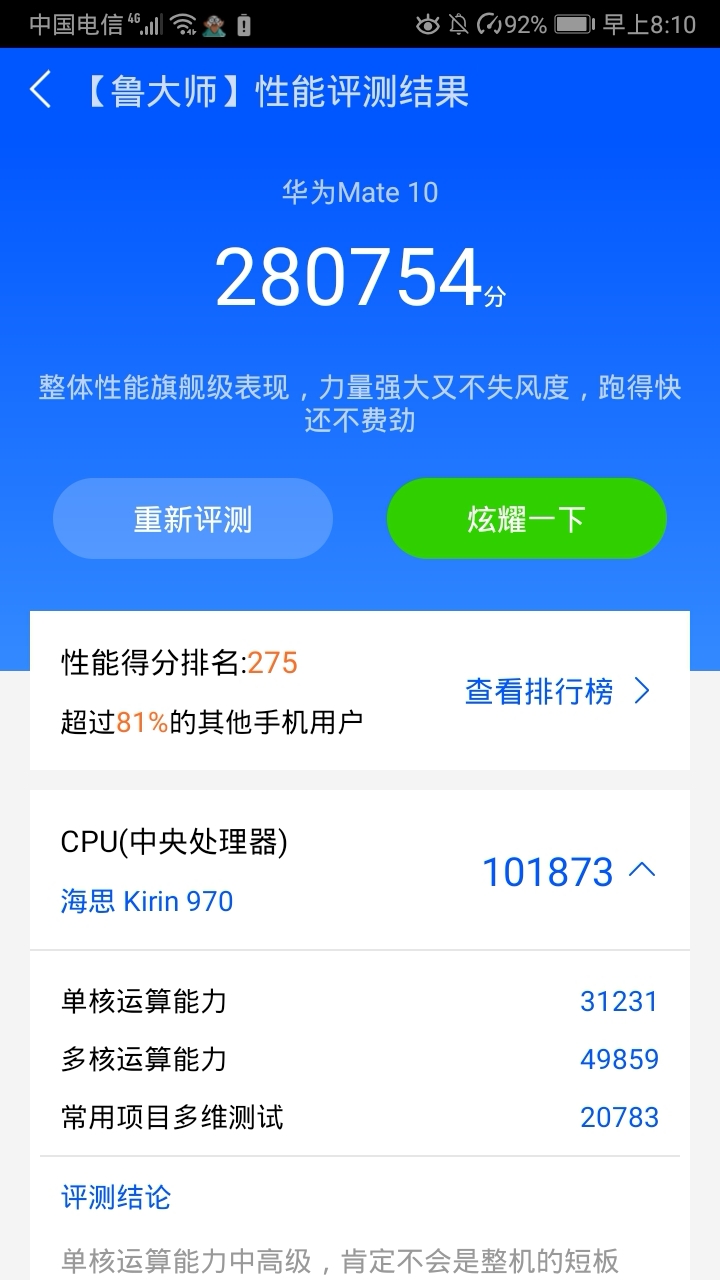This screenshot has height=1280, width=720.
Task: Tap the back arrow to return
Action: pos(38,90)
